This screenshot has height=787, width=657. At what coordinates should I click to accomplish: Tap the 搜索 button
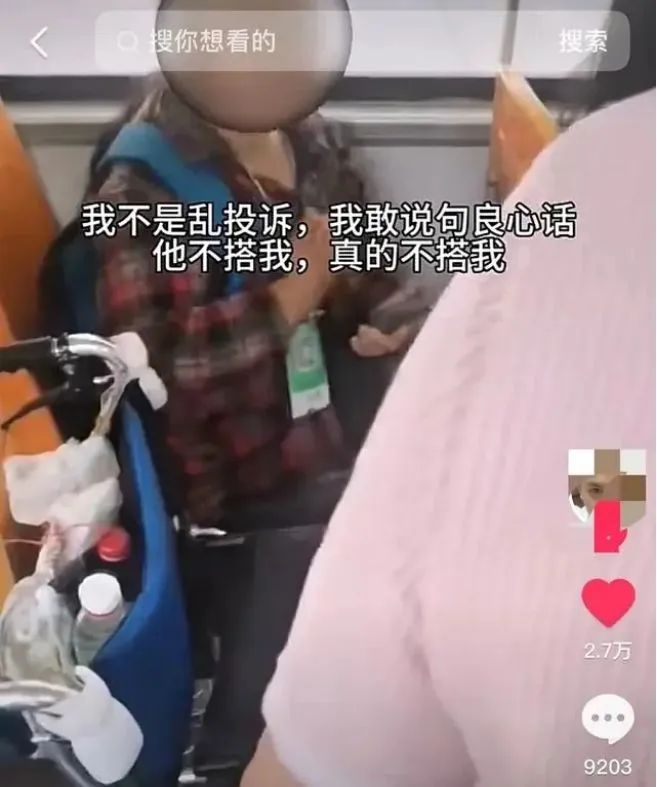click(583, 41)
